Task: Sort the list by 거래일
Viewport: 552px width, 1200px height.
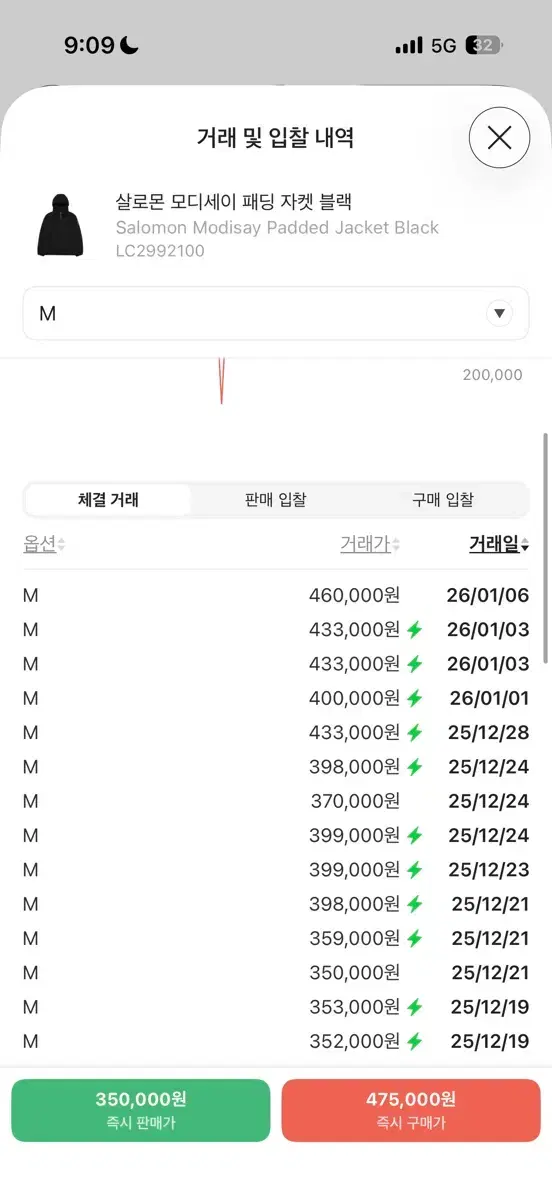Action: point(499,544)
